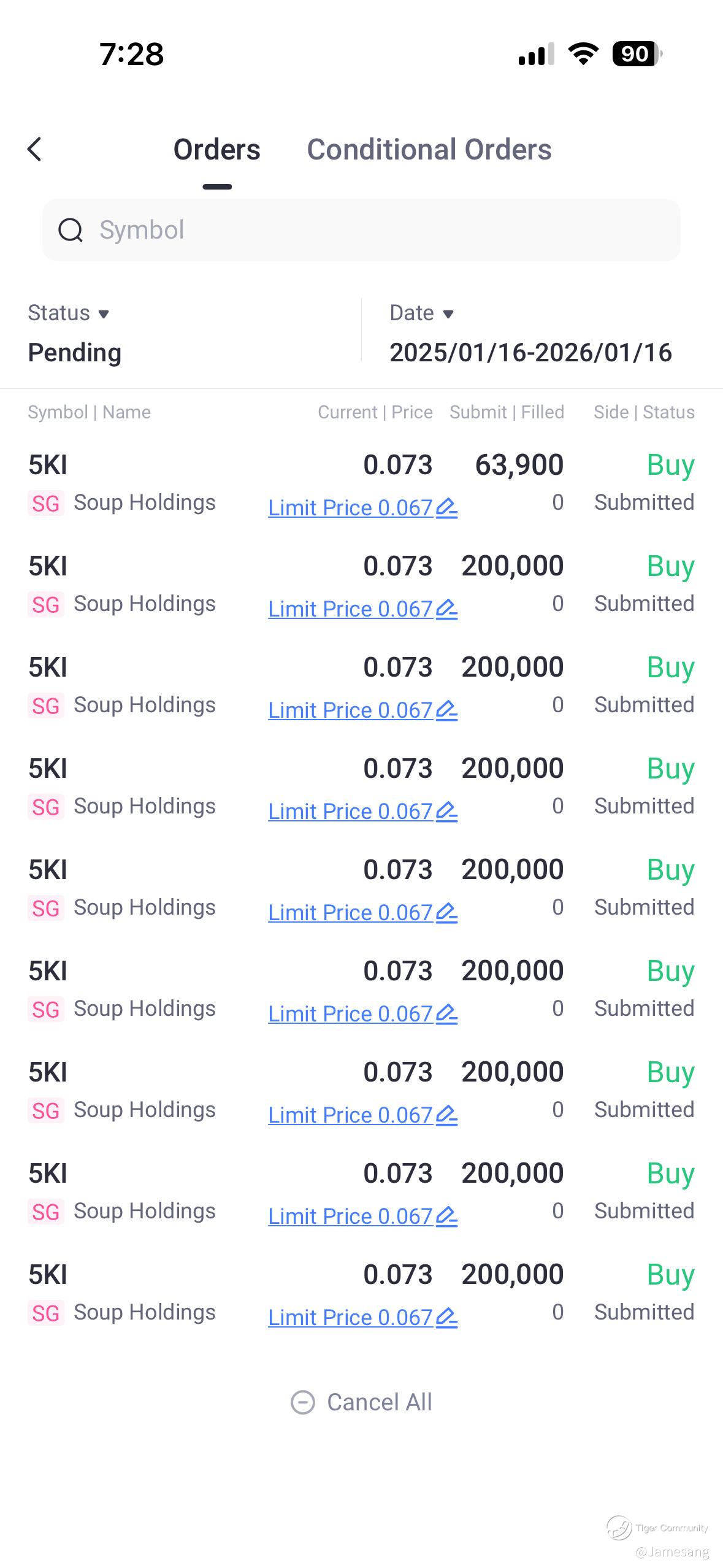Image resolution: width=723 pixels, height=1568 pixels.
Task: Expand the Status filter dropdown
Action: [x=69, y=313]
